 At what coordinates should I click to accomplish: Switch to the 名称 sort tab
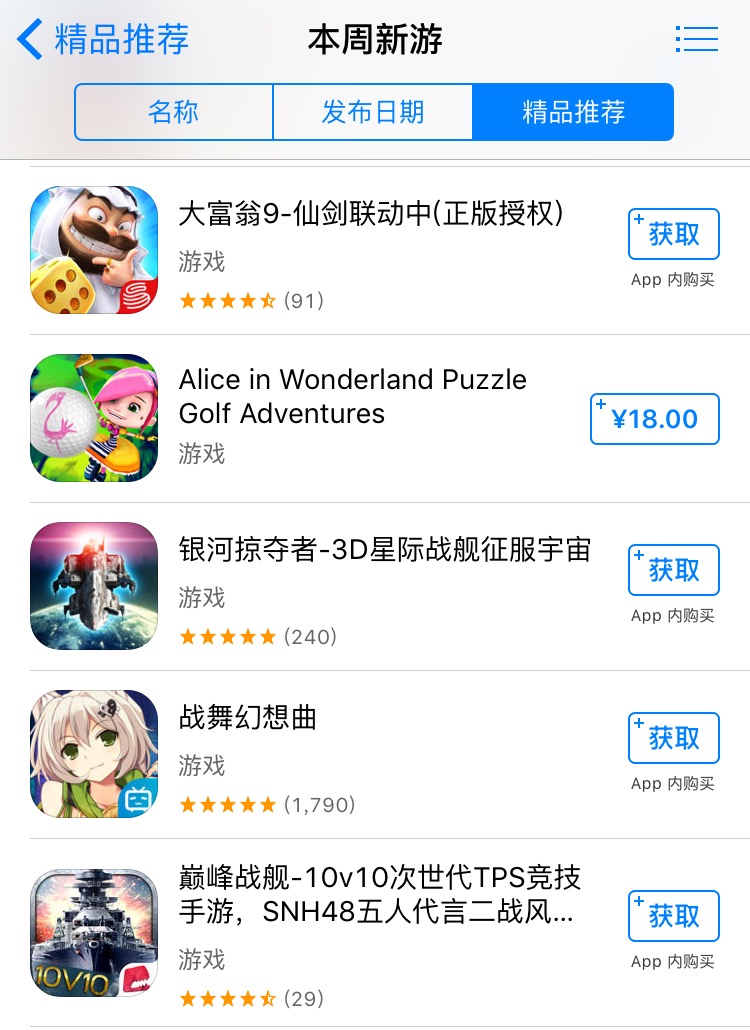[x=173, y=112]
